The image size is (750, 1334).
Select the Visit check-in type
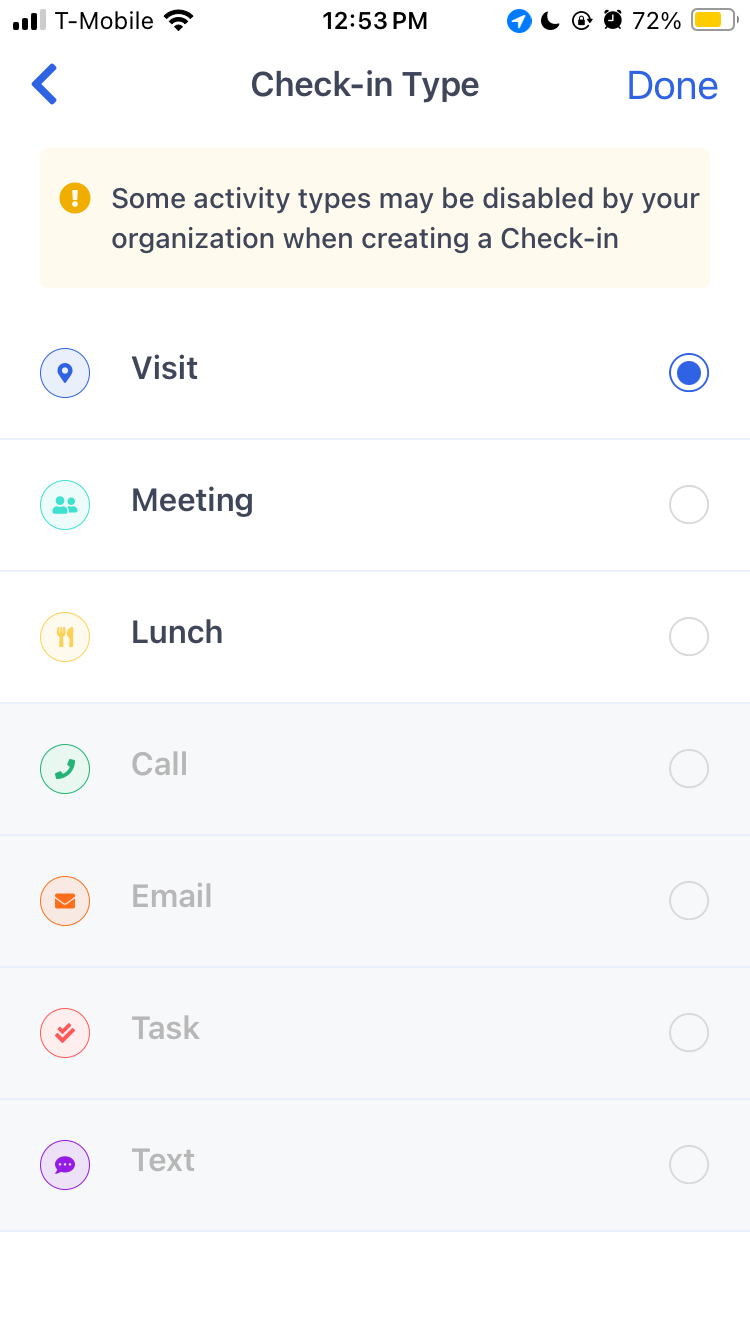point(375,373)
